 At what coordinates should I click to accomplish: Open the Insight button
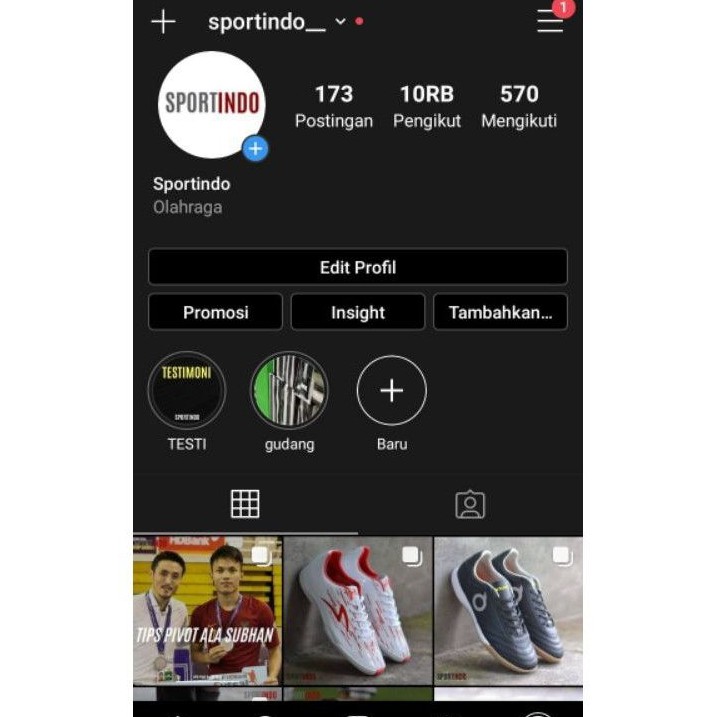tap(358, 312)
